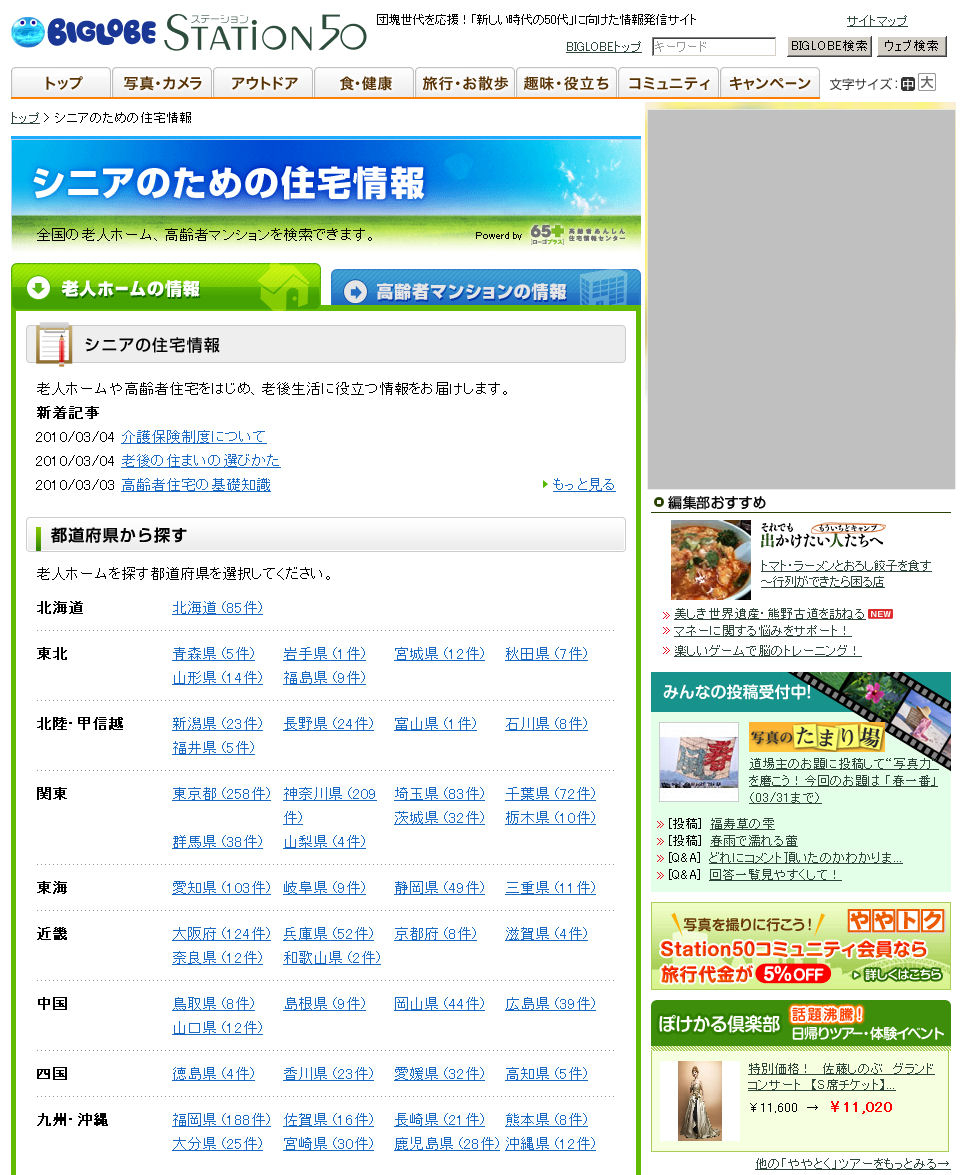This screenshot has height=1175, width=963.
Task: Tap the もっと見る link
Action: coord(583,485)
